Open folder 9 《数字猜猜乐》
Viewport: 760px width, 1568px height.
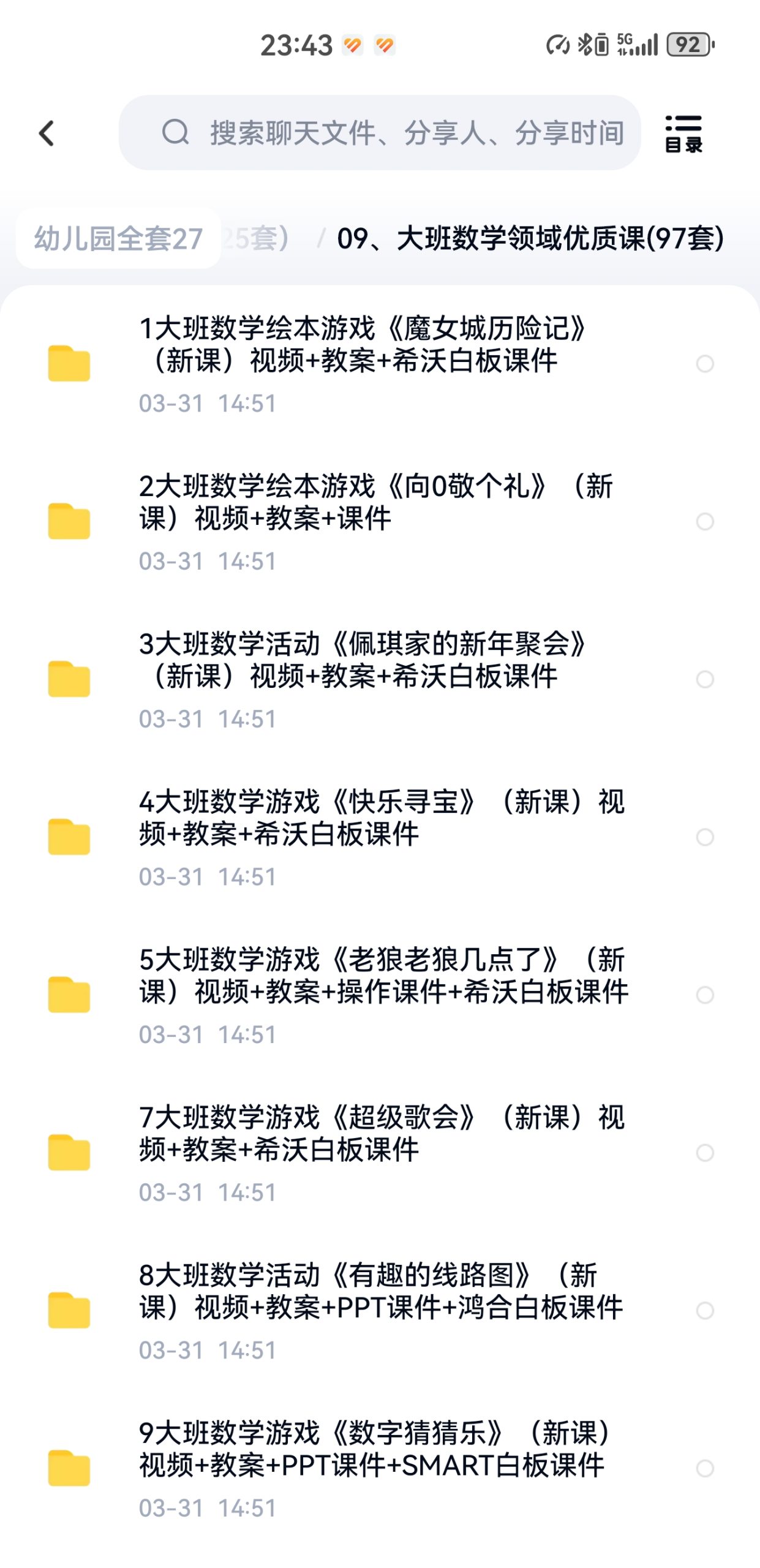380,1469
